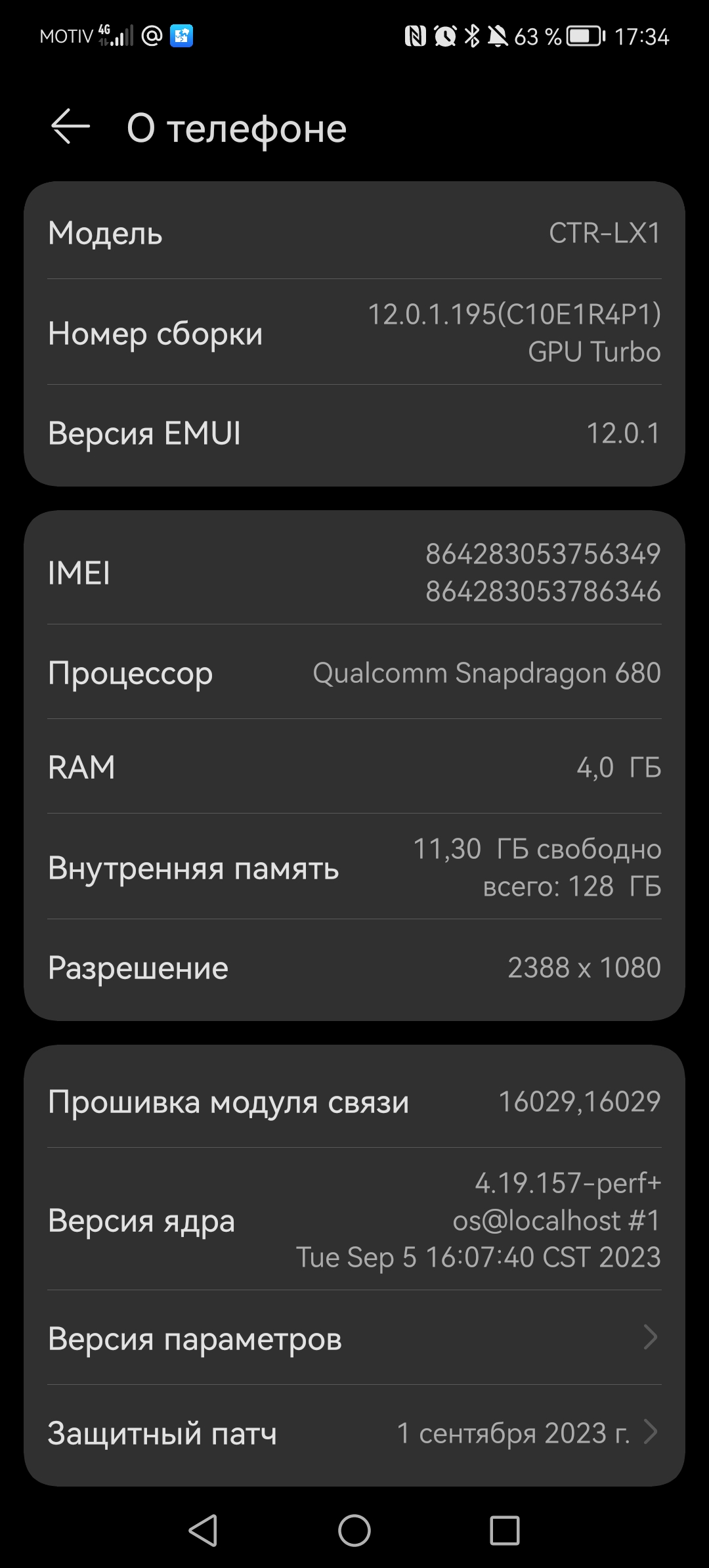Tap the Номер сборки row
This screenshot has width=709, height=1568.
tap(354, 333)
